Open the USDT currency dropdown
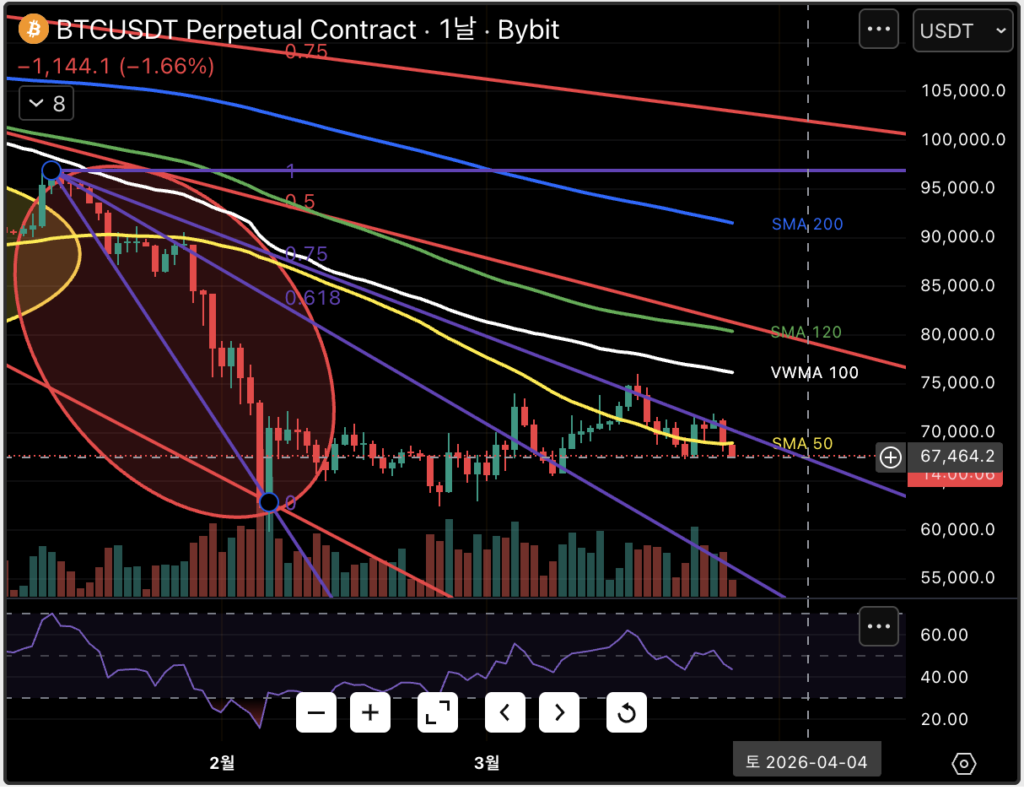This screenshot has height=790, width=1024. [x=961, y=31]
